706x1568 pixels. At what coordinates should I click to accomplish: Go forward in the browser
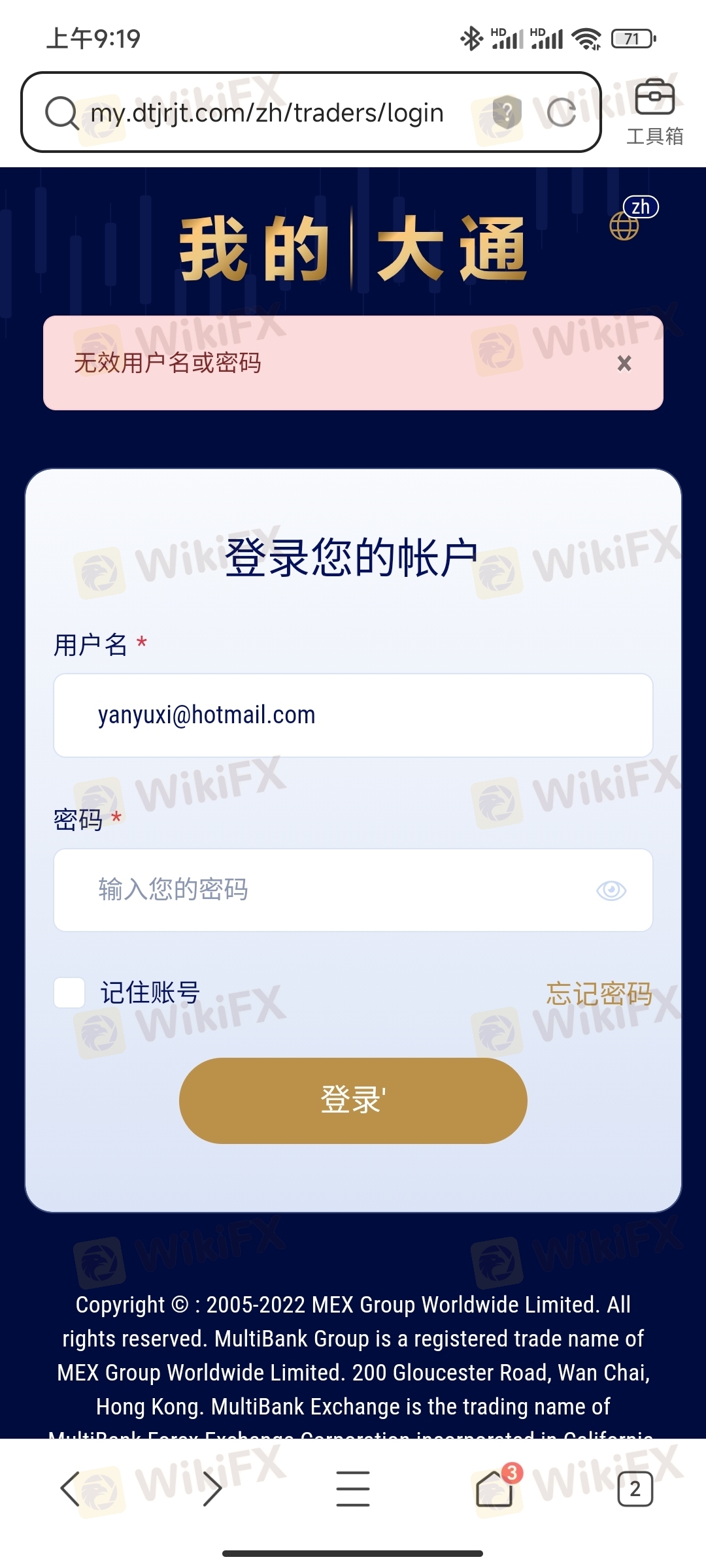pyautogui.click(x=212, y=1488)
